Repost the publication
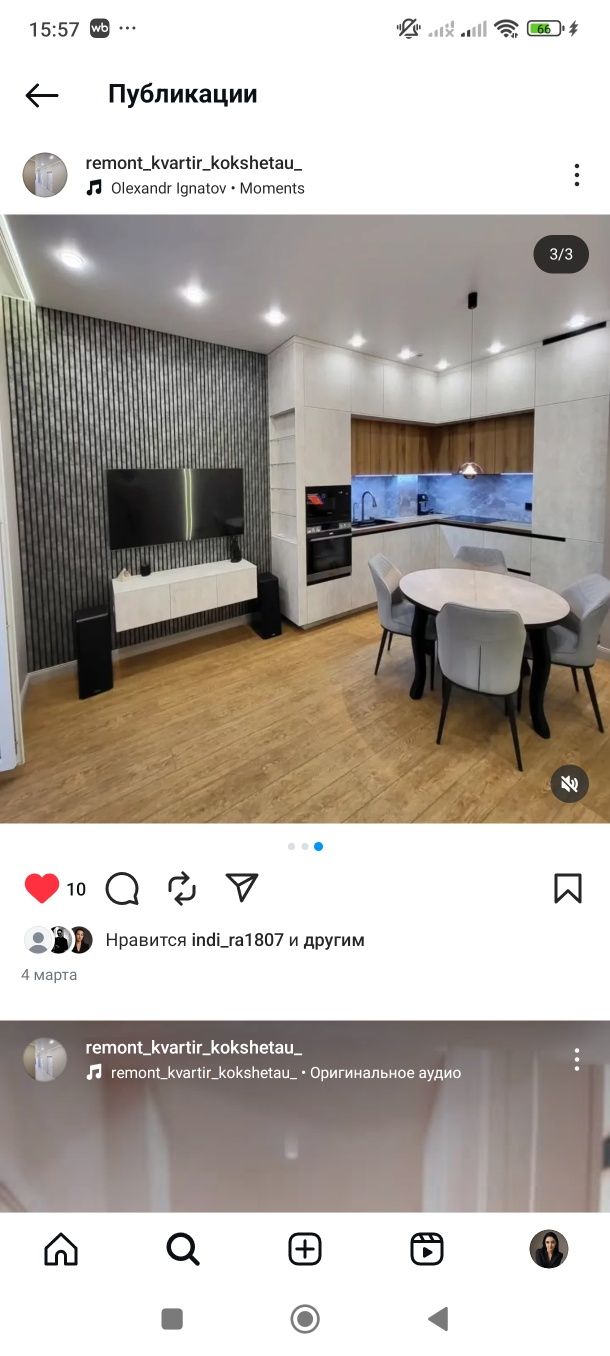 click(x=182, y=888)
